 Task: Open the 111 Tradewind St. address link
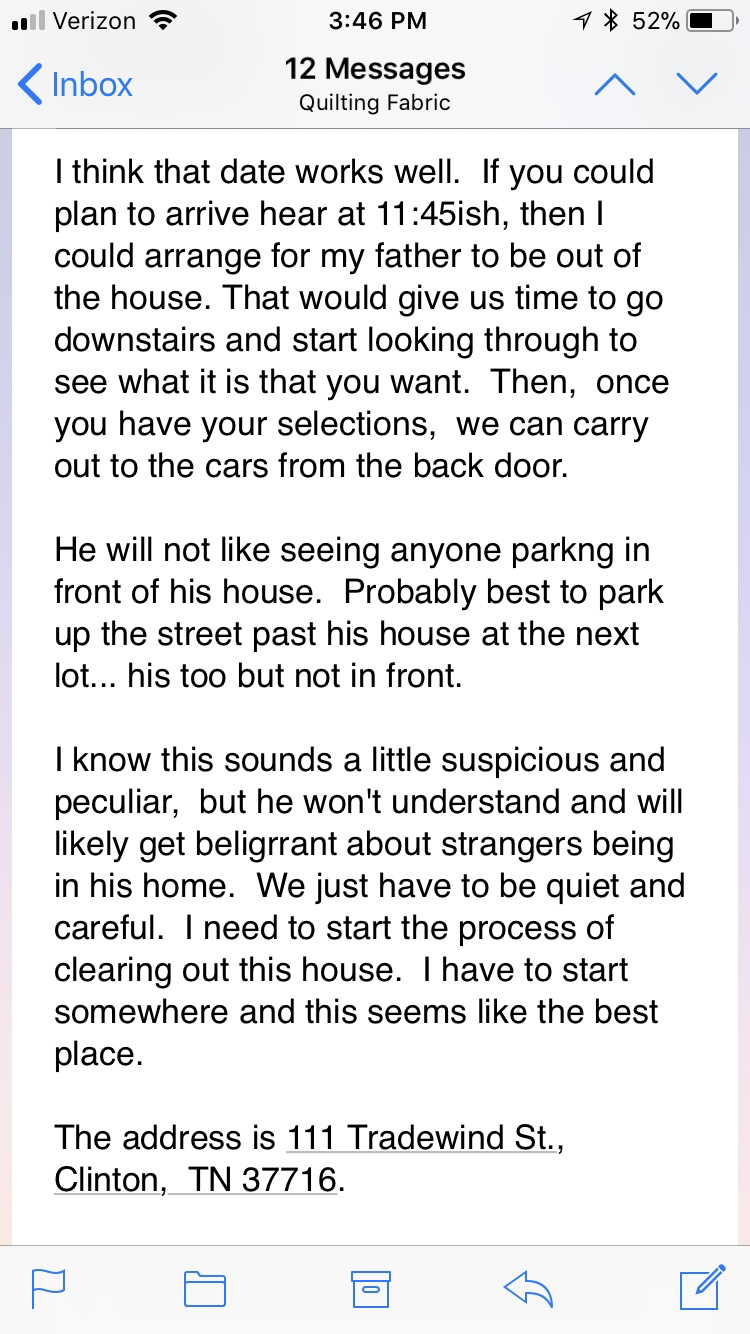point(421,1138)
